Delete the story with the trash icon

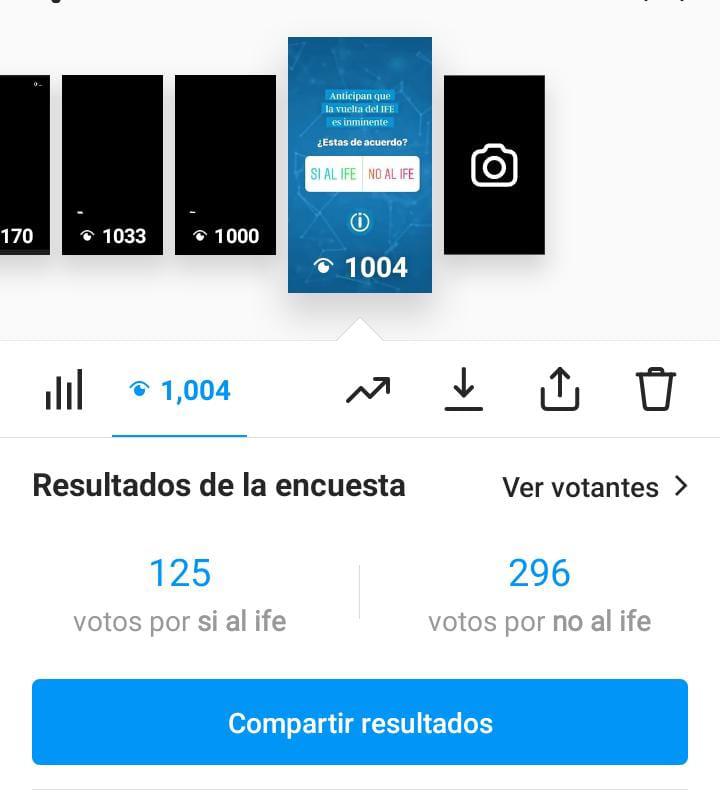(x=657, y=390)
